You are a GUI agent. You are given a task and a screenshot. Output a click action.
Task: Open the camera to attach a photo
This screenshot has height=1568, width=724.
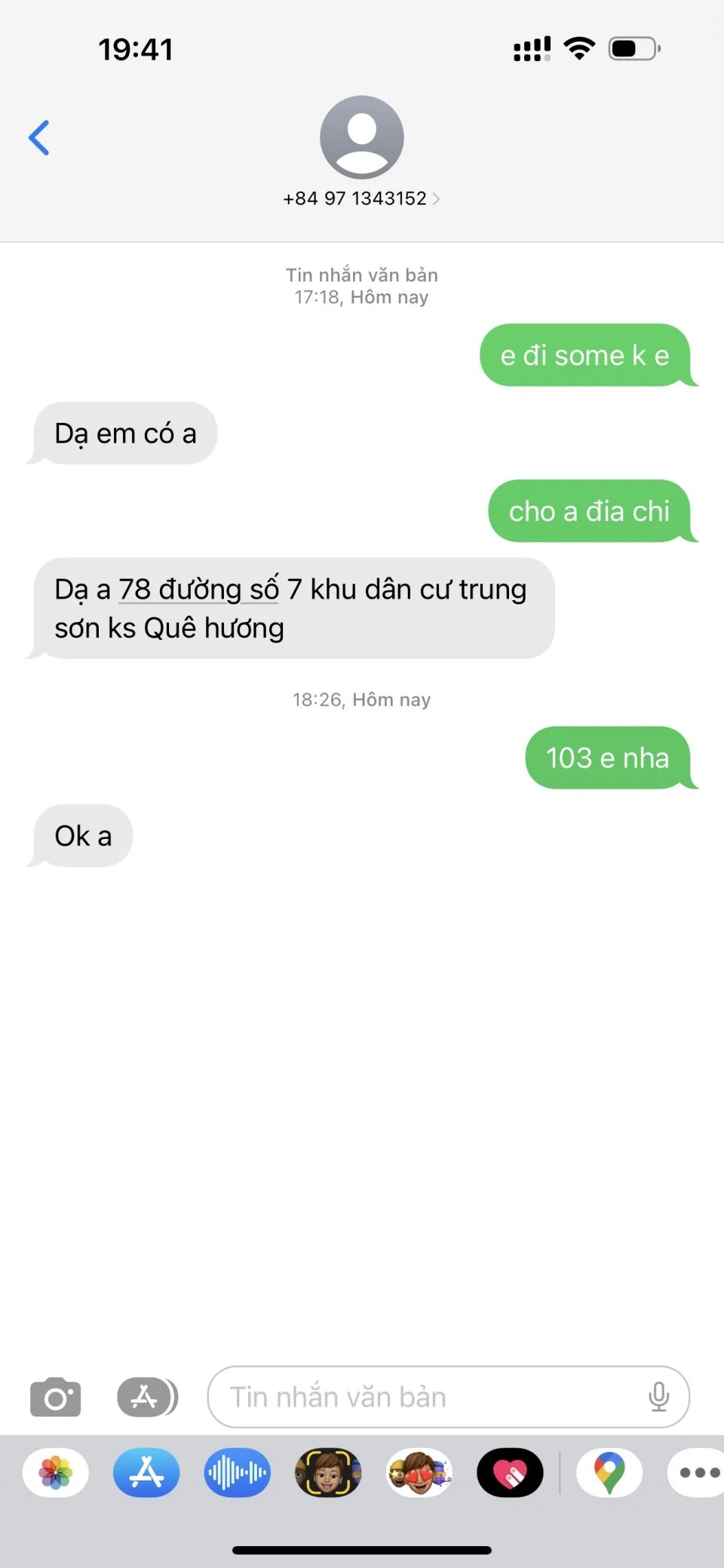click(55, 1397)
